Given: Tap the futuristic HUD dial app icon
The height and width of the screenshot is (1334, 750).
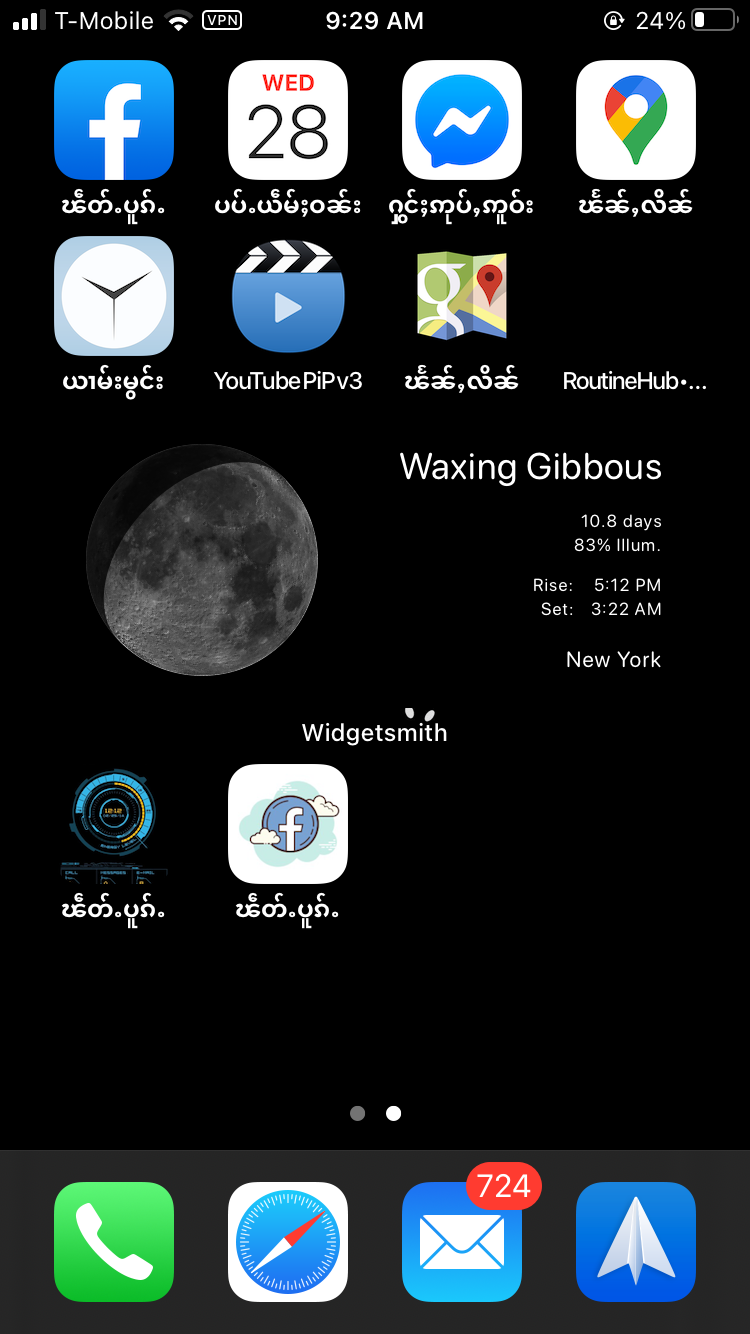Looking at the screenshot, I should [114, 824].
